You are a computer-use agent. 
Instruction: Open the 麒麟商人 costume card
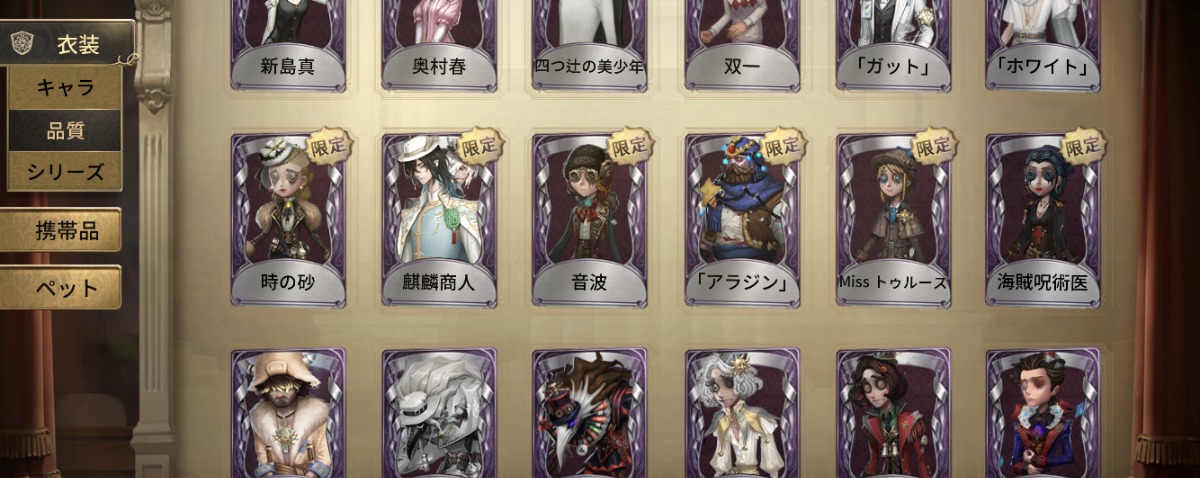439,218
